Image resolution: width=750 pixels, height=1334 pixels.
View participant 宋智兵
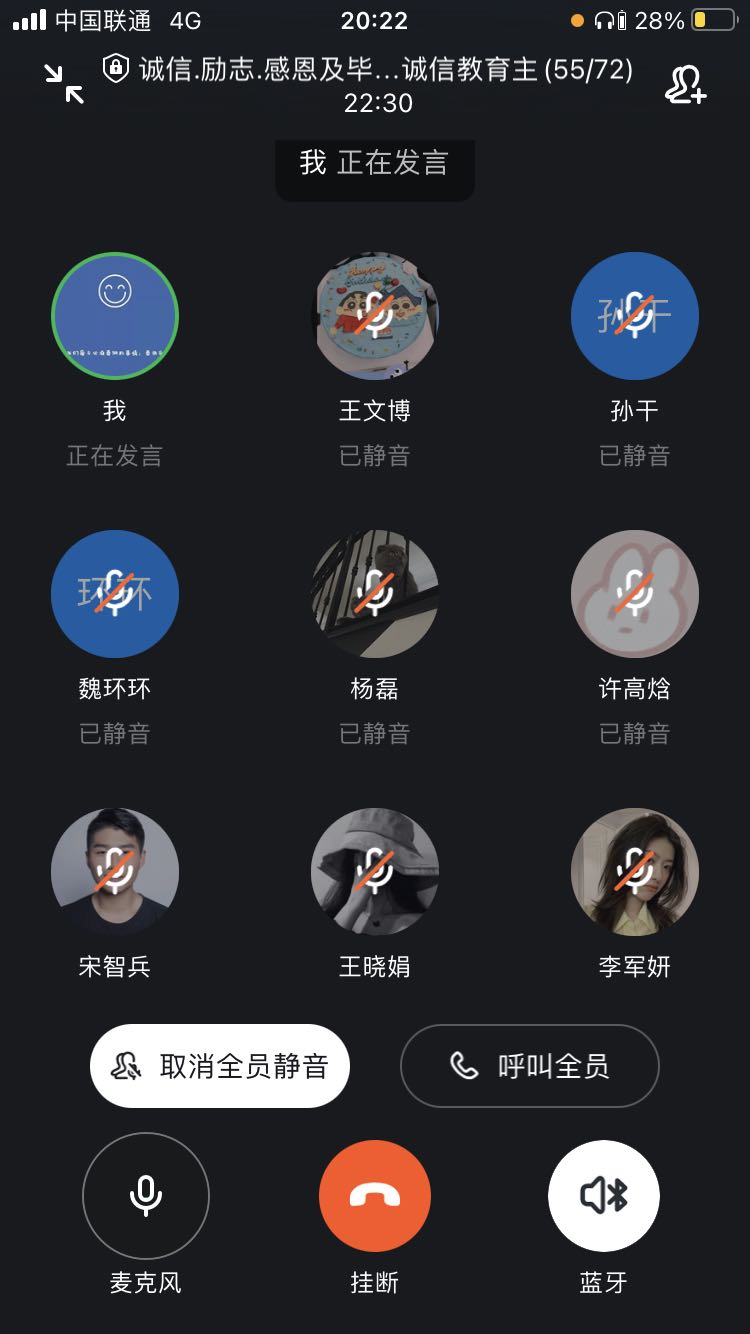[115, 872]
